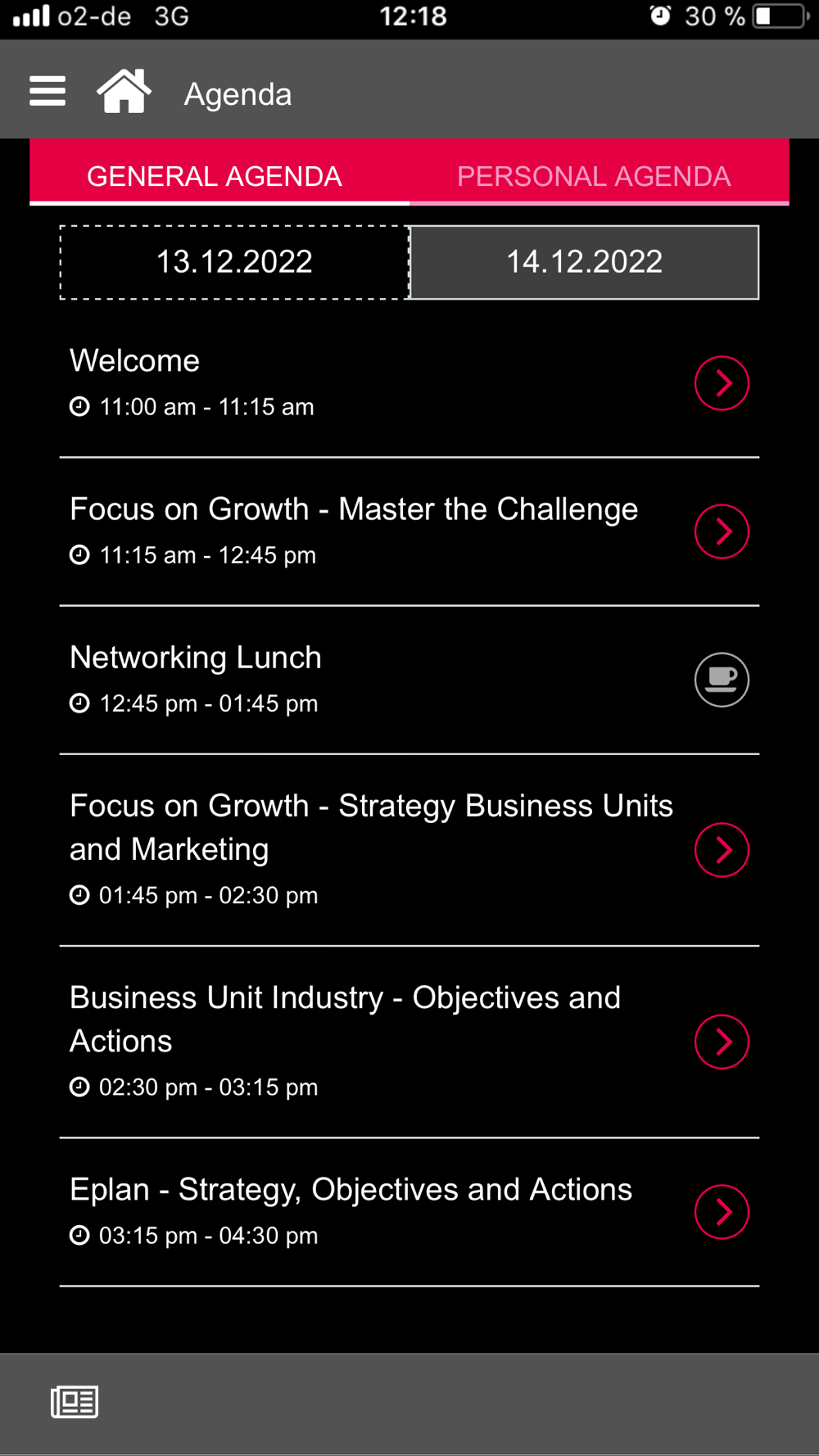The width and height of the screenshot is (819, 1456).
Task: Open the hamburger menu
Action: click(48, 91)
